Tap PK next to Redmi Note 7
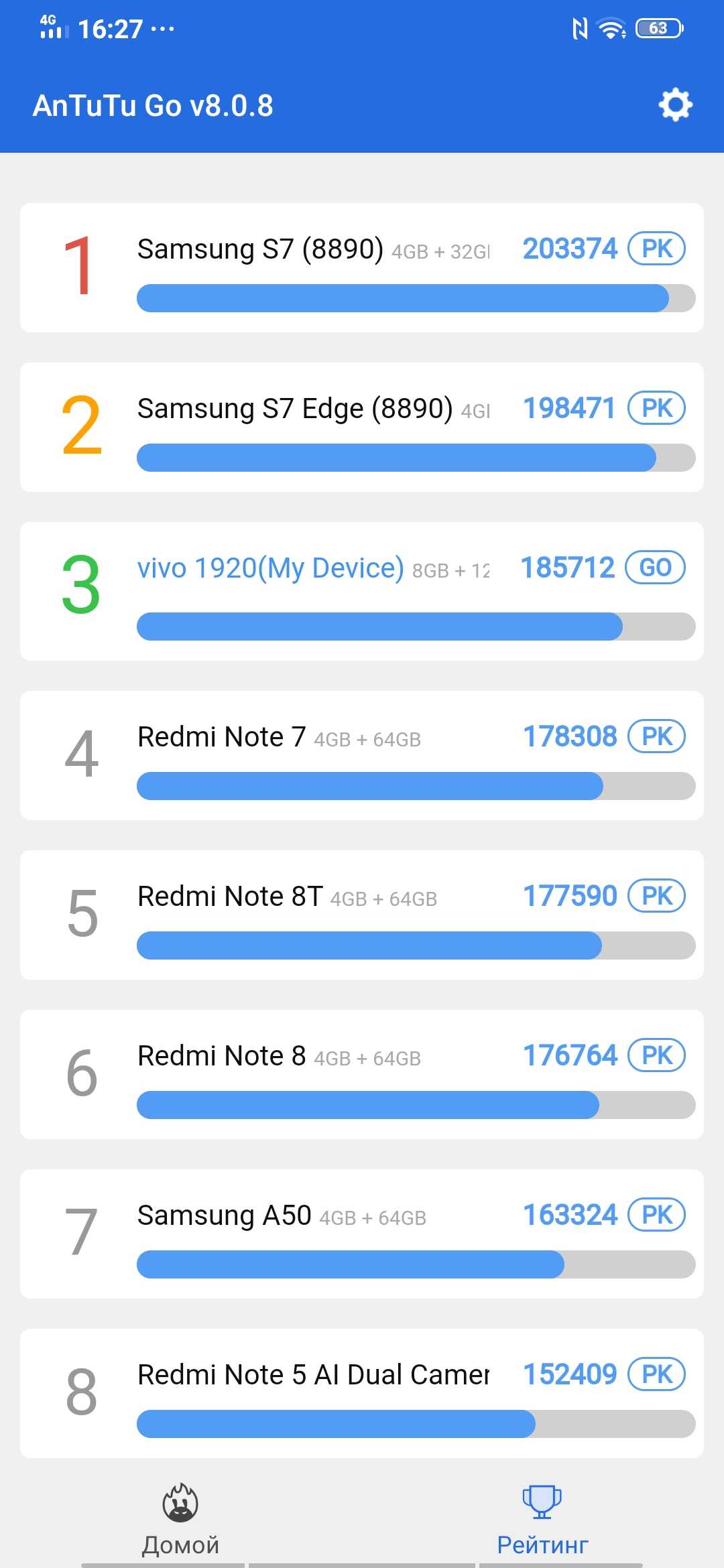724x1568 pixels. (656, 736)
